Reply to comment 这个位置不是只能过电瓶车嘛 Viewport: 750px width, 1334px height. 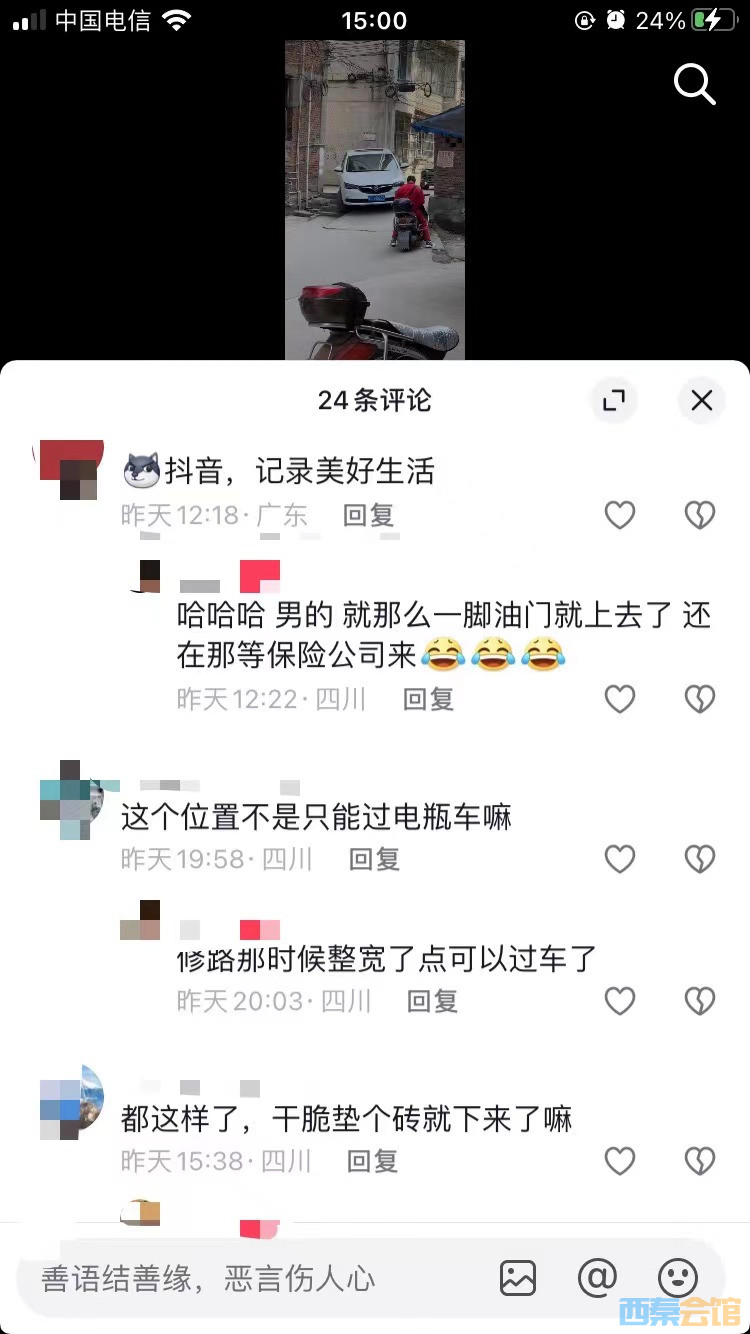(374, 859)
